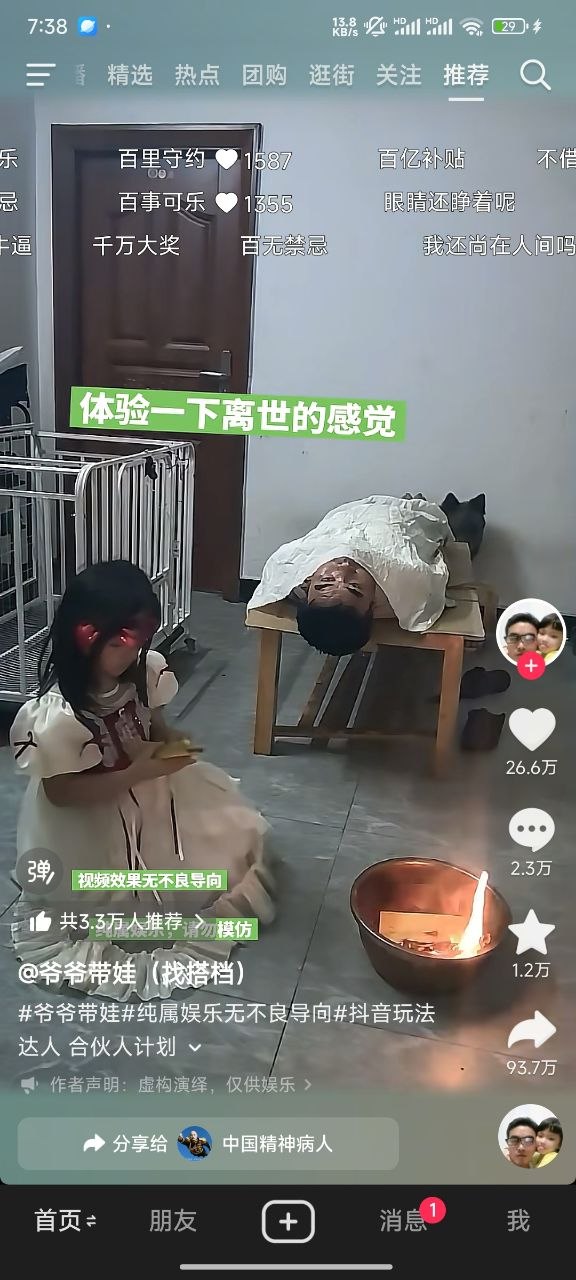Favorite the video with the star
The height and width of the screenshot is (1280, 576).
[x=531, y=932]
